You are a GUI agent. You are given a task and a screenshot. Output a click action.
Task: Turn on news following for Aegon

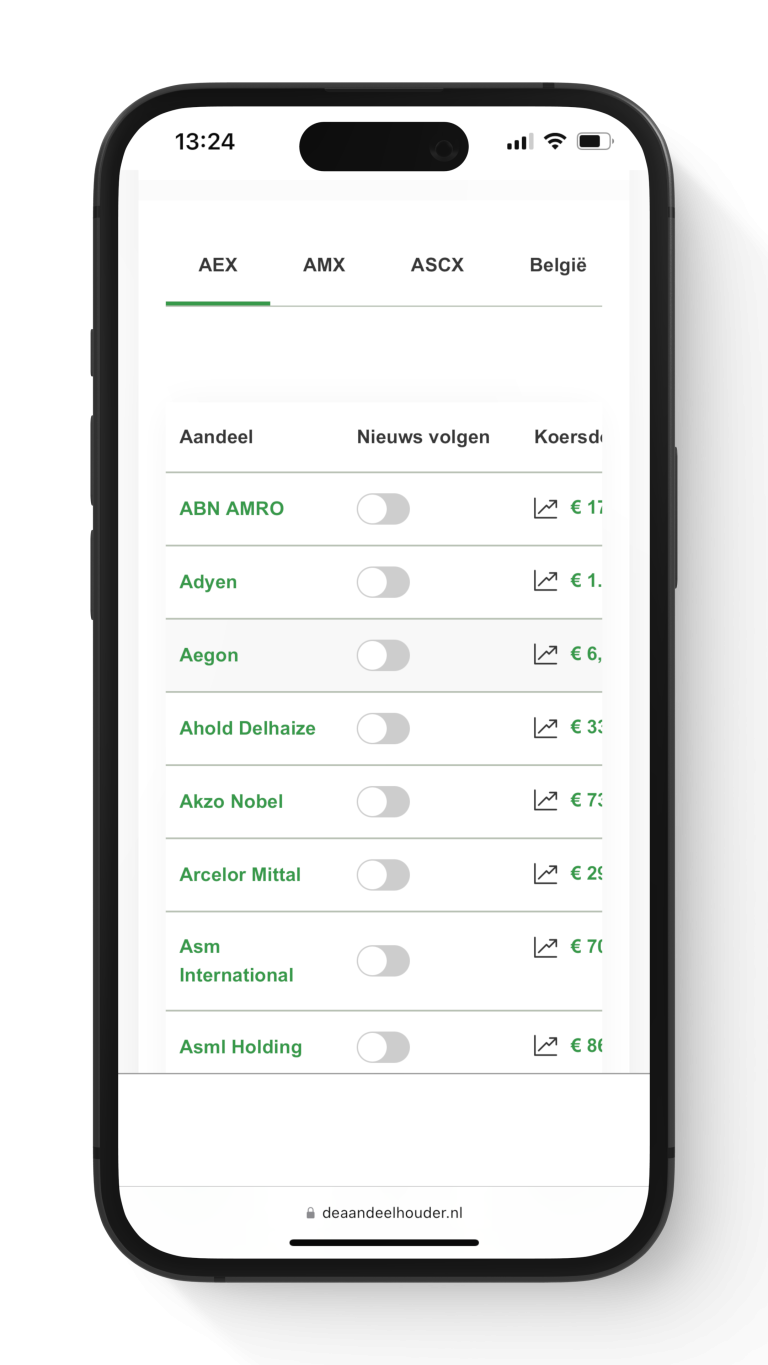pyautogui.click(x=383, y=655)
